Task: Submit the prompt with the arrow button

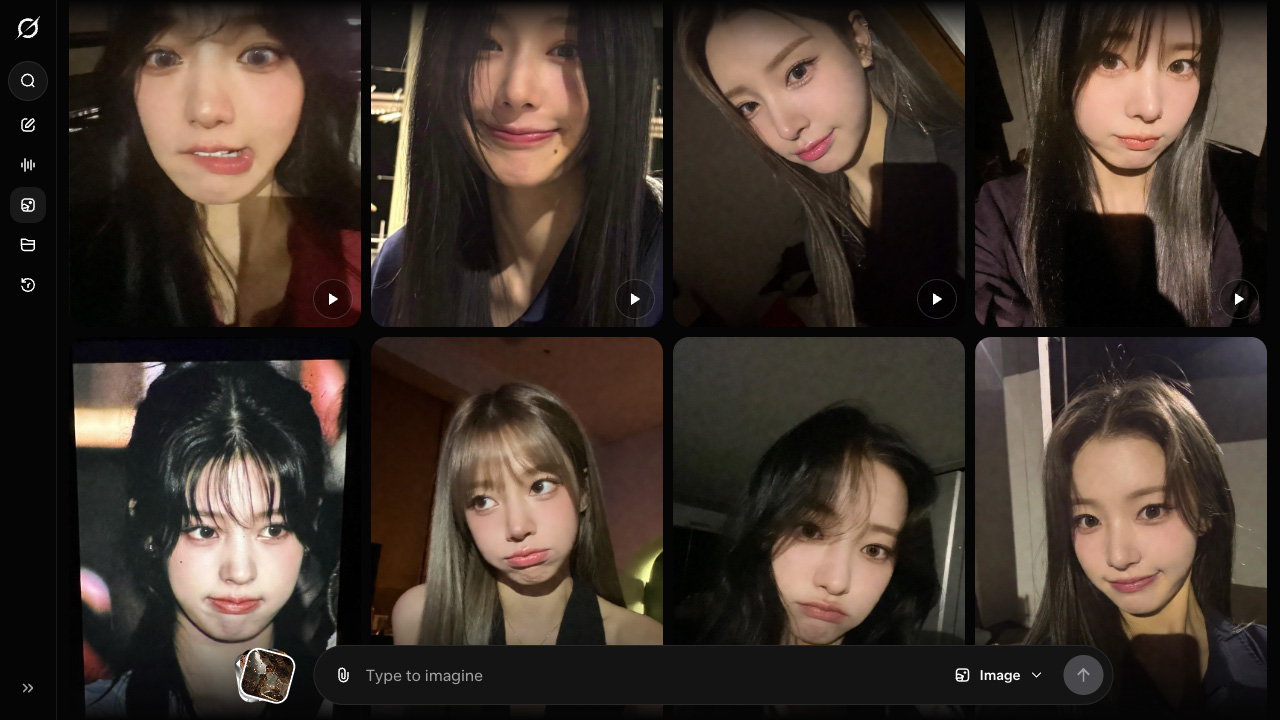Action: coord(1083,676)
